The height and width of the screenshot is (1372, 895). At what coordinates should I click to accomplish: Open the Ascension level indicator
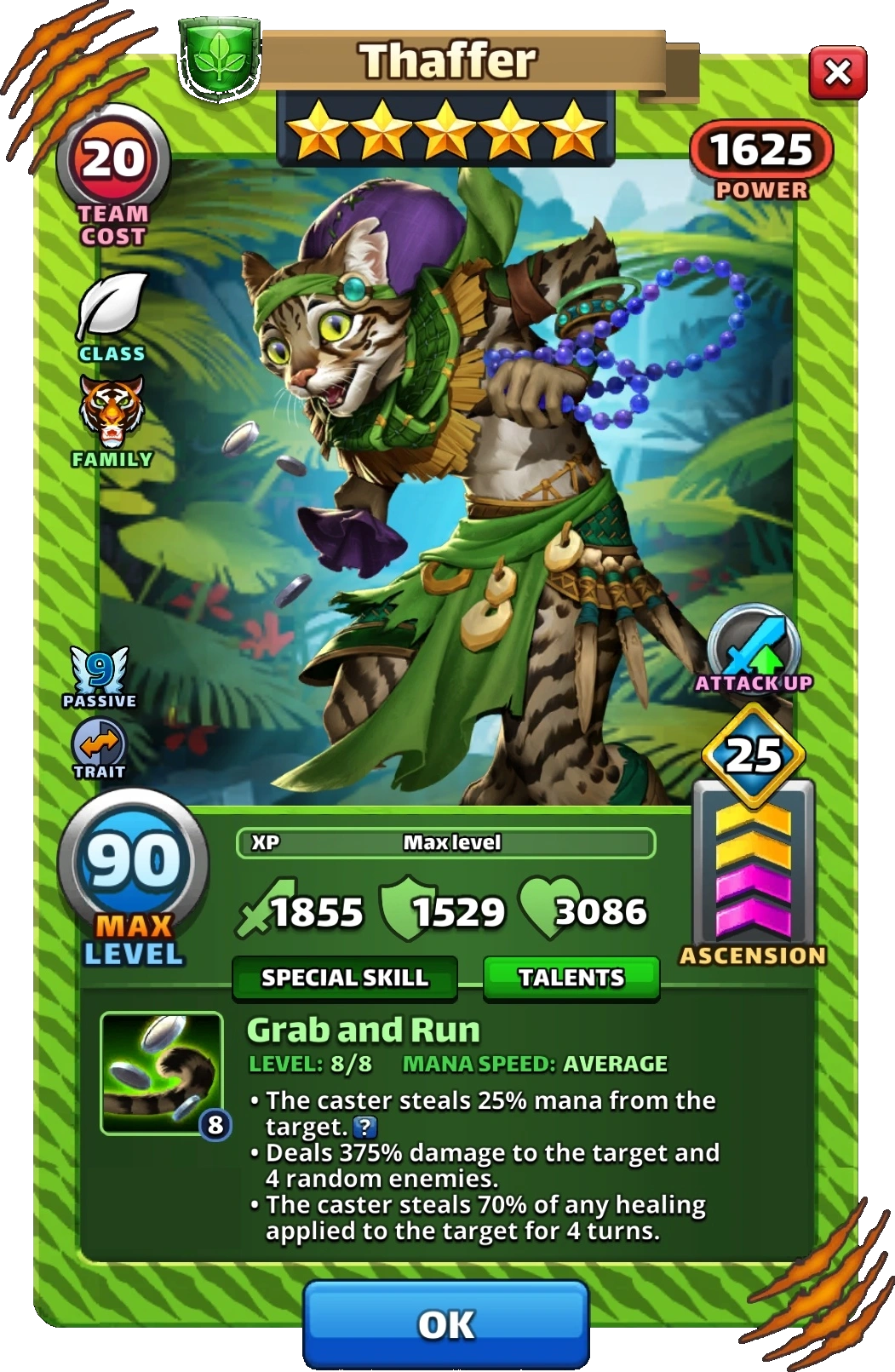click(x=754, y=869)
